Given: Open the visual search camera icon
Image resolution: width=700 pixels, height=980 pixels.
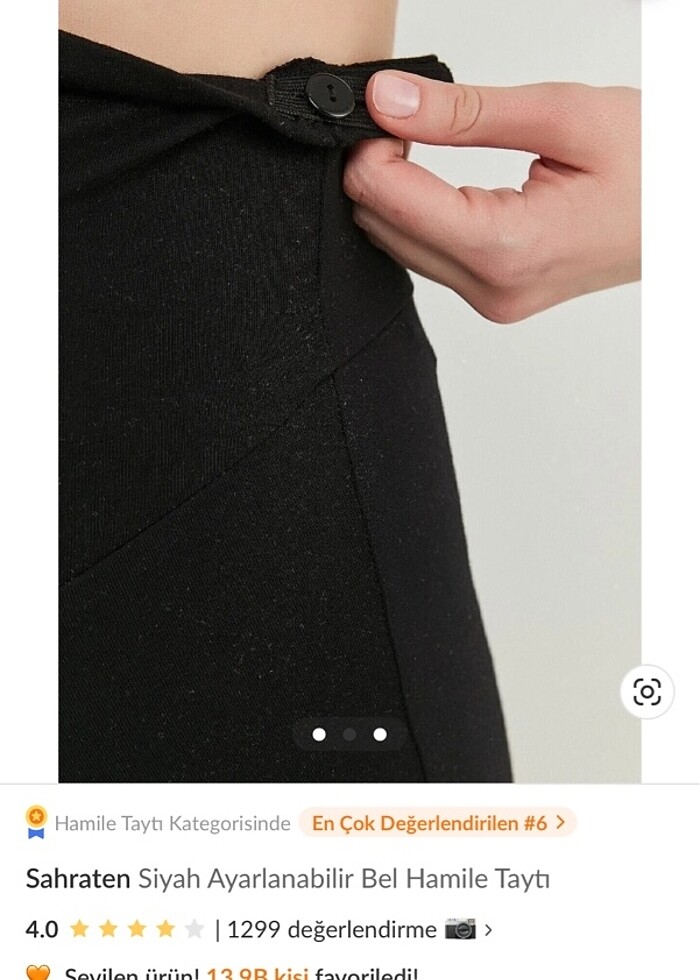Looking at the screenshot, I should pos(646,692).
